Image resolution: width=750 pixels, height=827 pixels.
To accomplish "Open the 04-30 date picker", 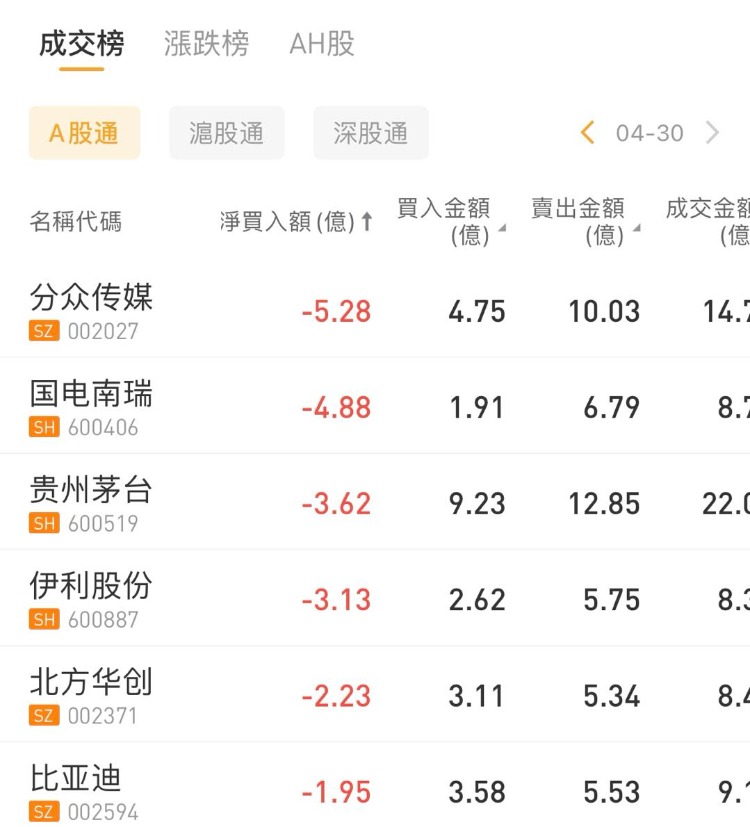I will (650, 133).
